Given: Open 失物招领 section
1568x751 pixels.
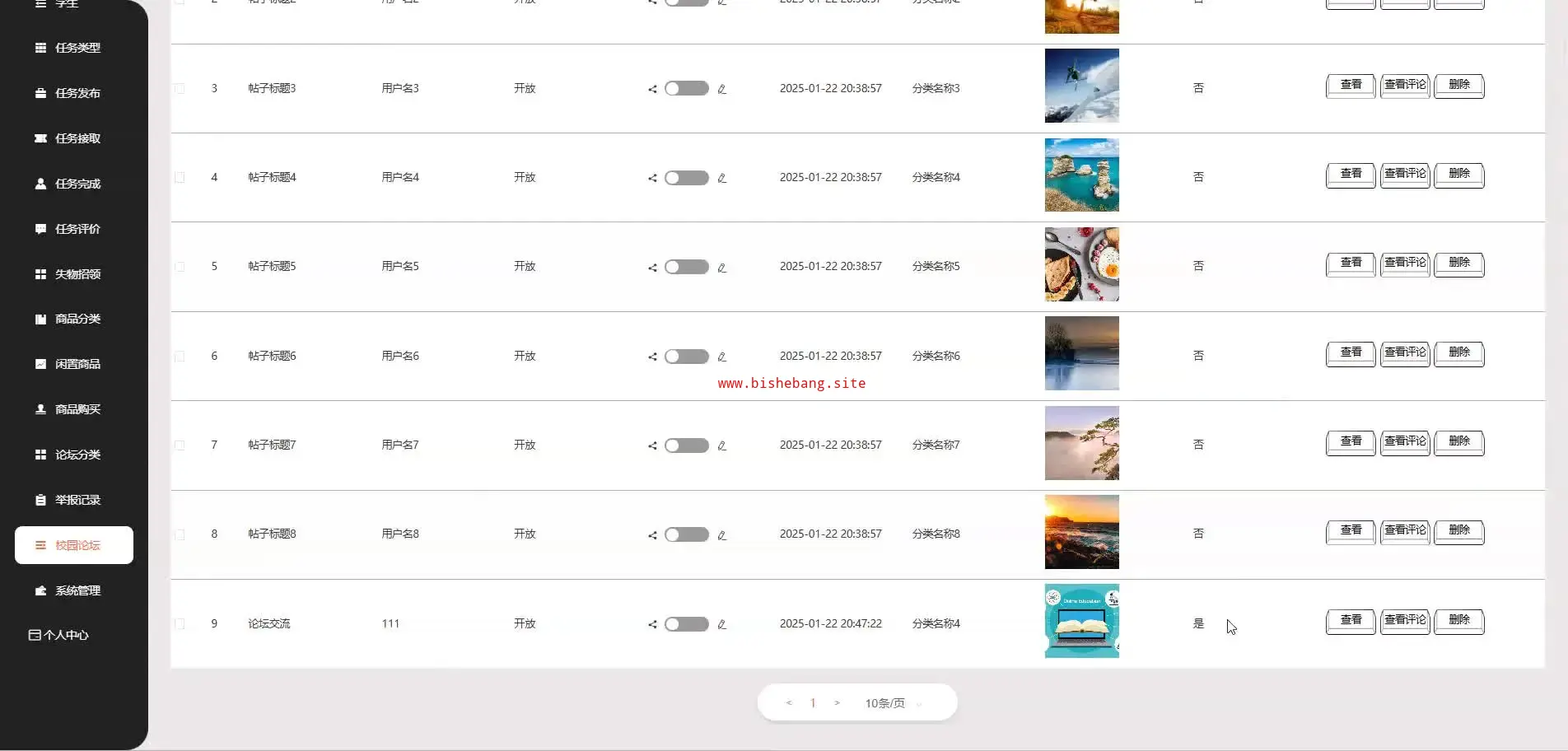Looking at the screenshot, I should tap(77, 274).
